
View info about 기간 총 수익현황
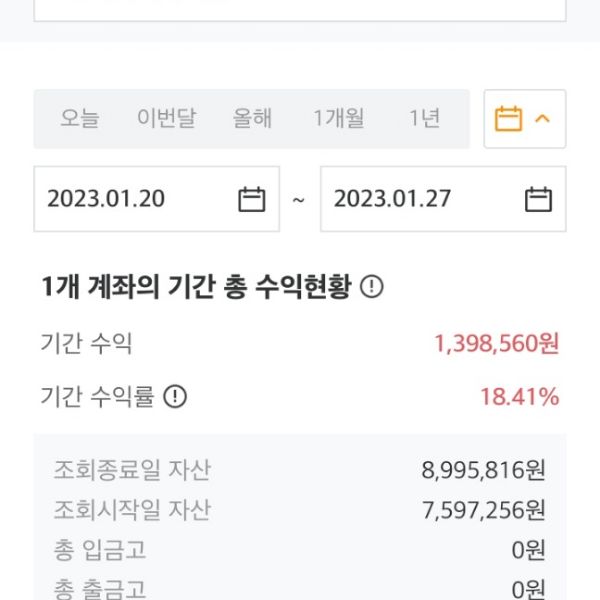371,288
